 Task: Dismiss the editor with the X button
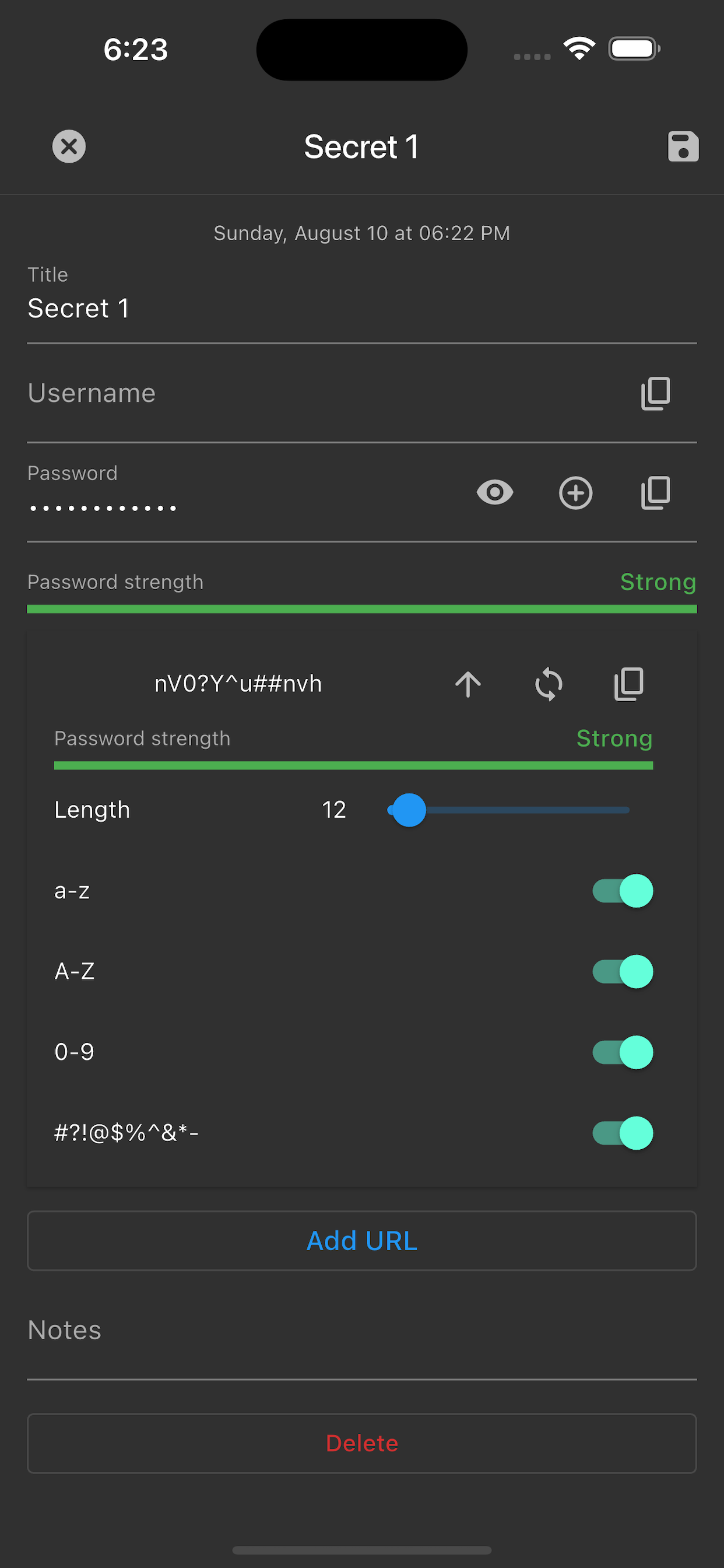click(68, 146)
